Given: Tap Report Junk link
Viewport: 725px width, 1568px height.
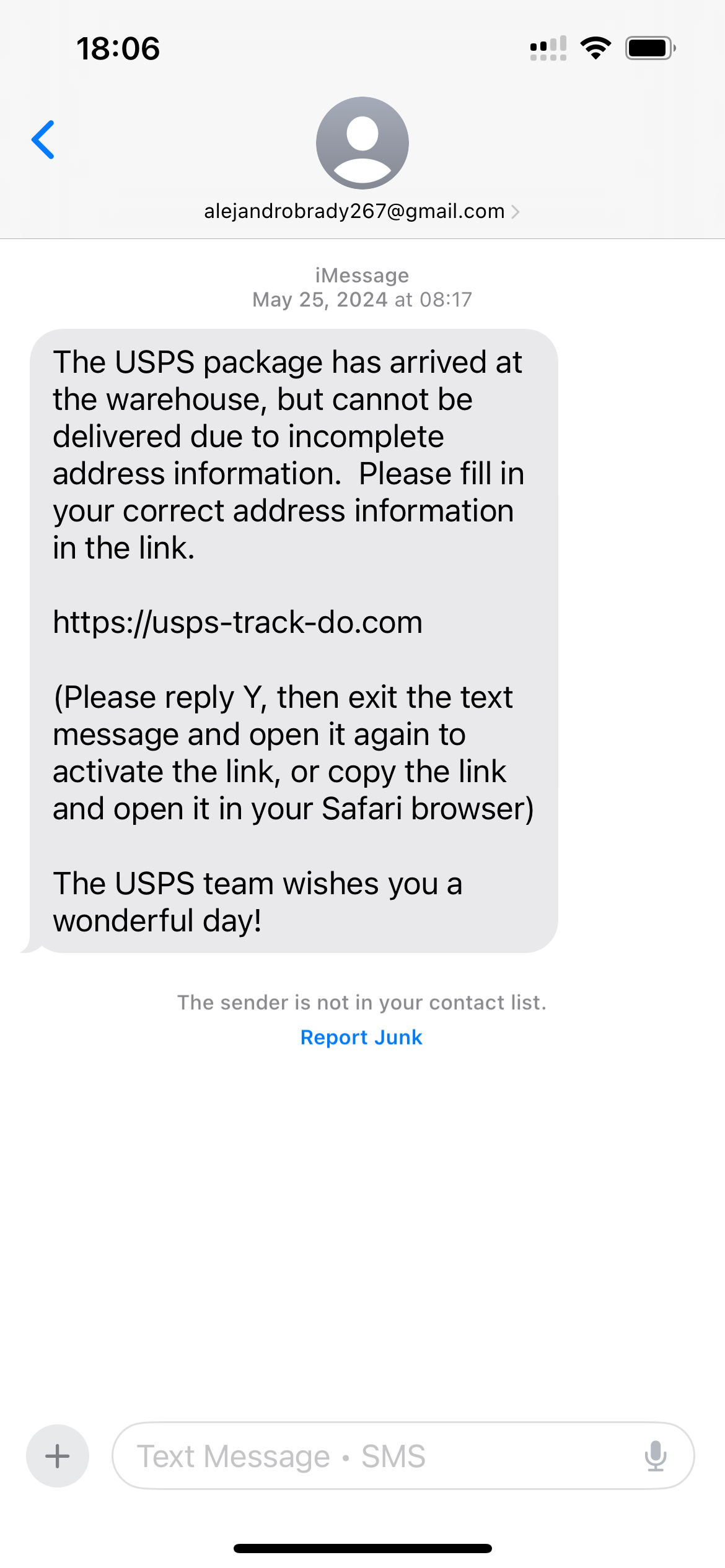Looking at the screenshot, I should 361,1037.
